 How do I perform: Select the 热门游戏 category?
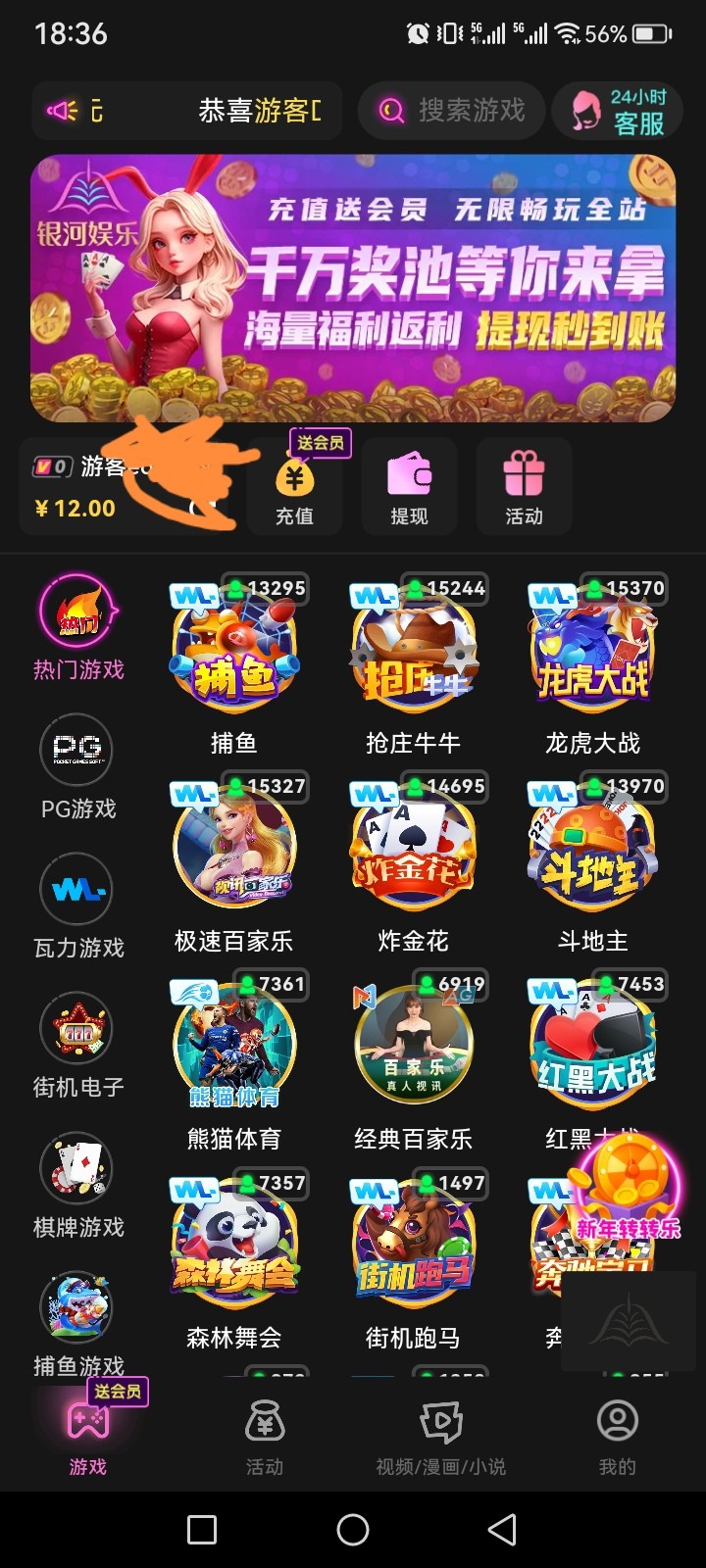(78, 629)
